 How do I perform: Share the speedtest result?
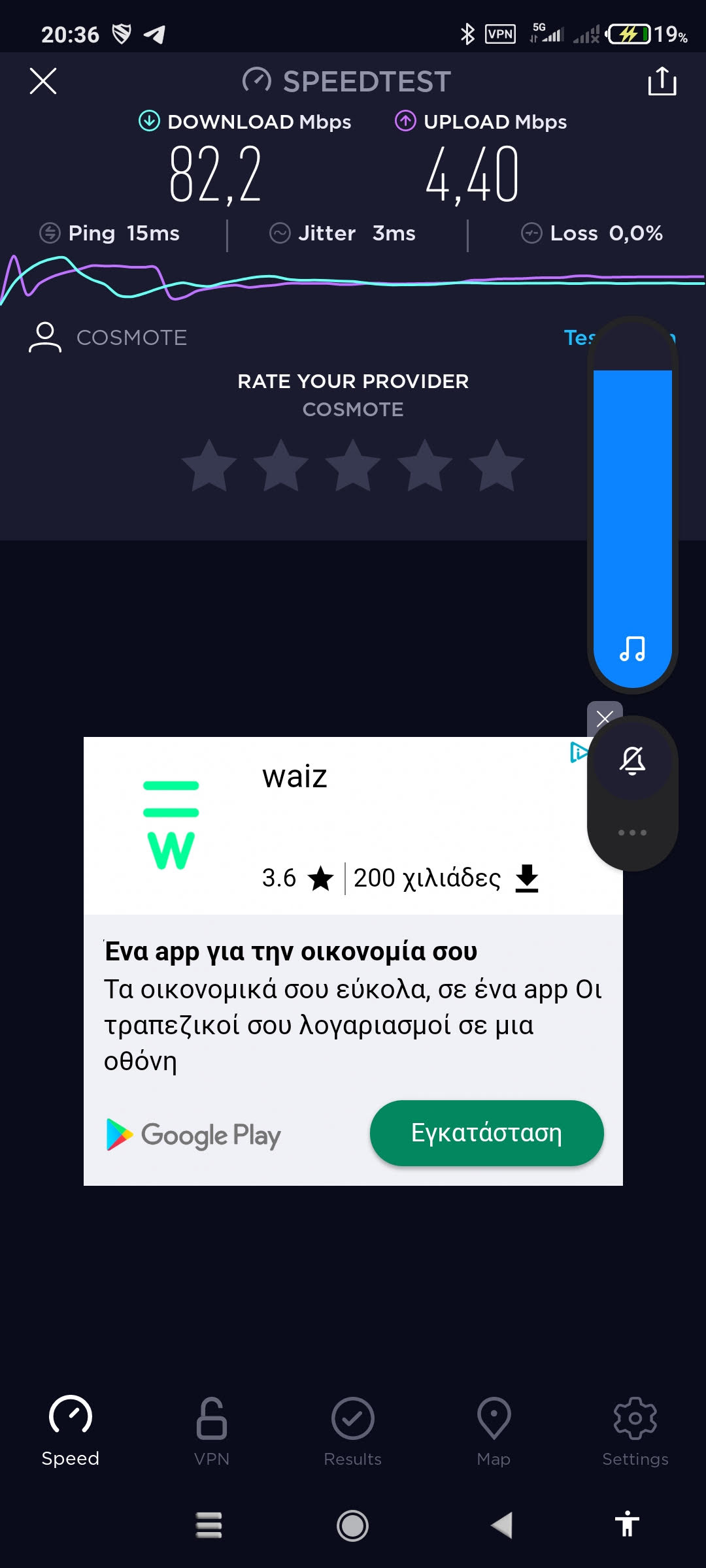coord(662,81)
